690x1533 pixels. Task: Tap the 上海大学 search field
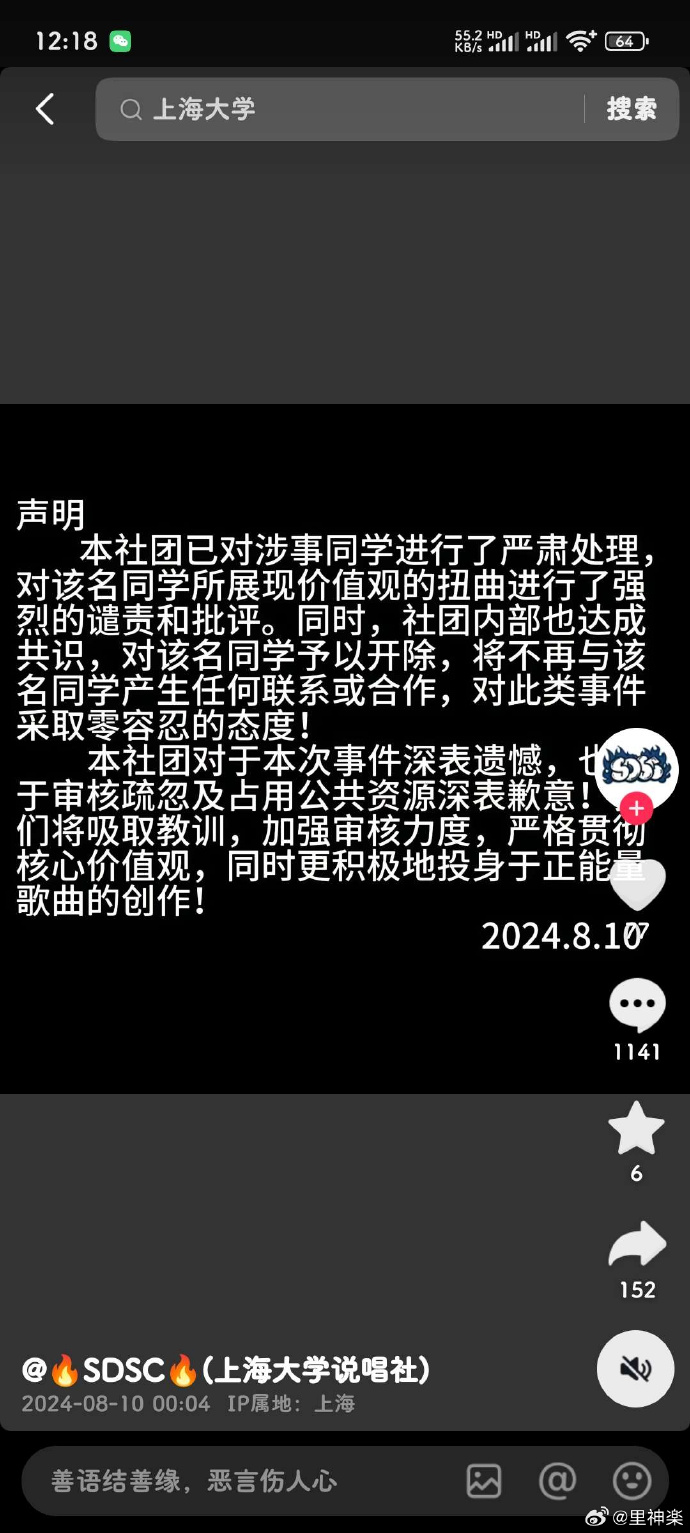(x=340, y=109)
